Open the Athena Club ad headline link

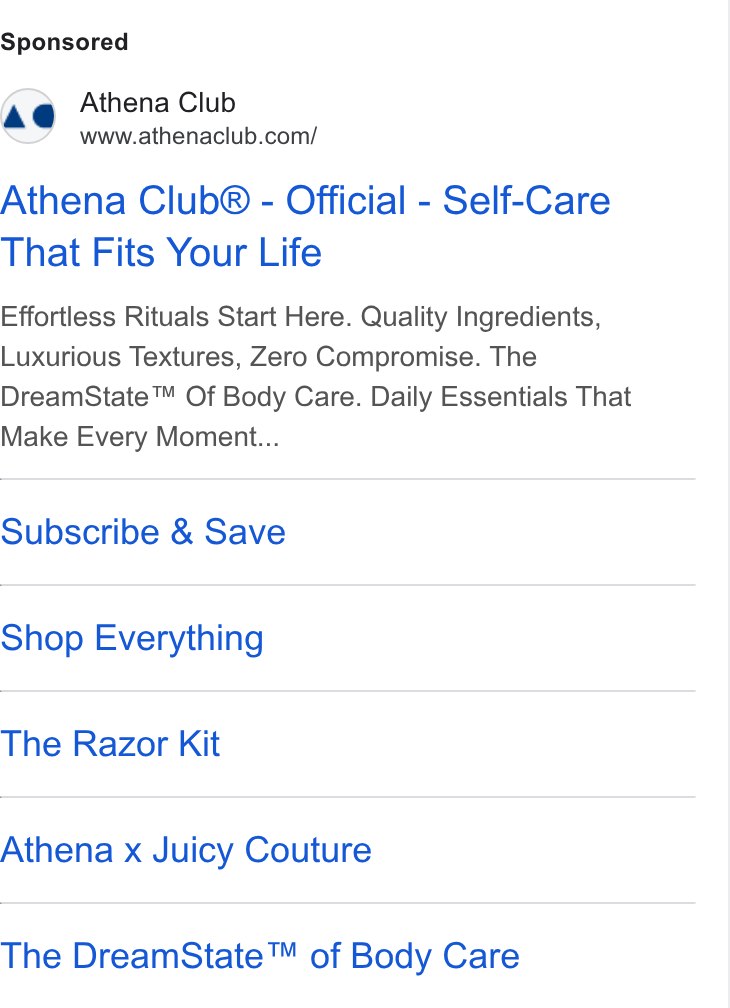coord(305,226)
